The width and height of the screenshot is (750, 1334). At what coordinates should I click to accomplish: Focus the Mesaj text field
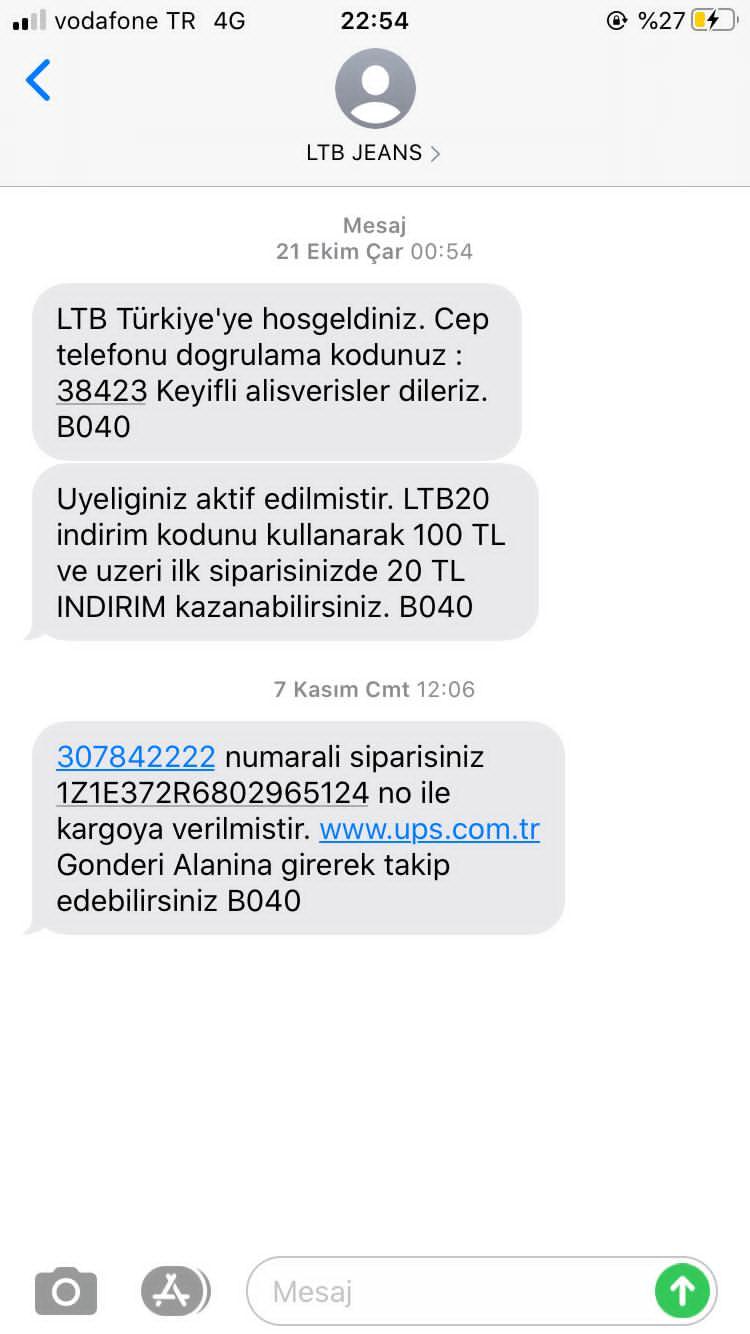click(450, 1291)
